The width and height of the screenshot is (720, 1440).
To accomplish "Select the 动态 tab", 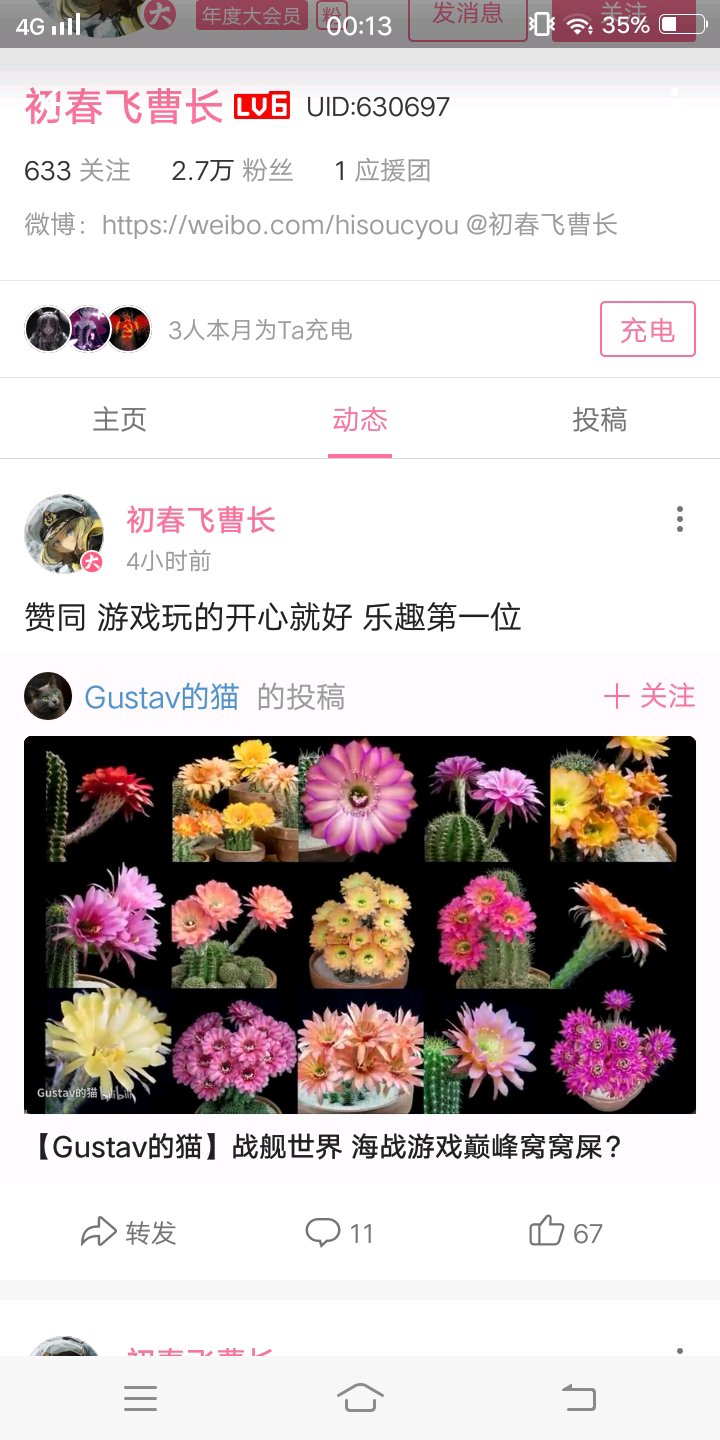I will (x=359, y=419).
